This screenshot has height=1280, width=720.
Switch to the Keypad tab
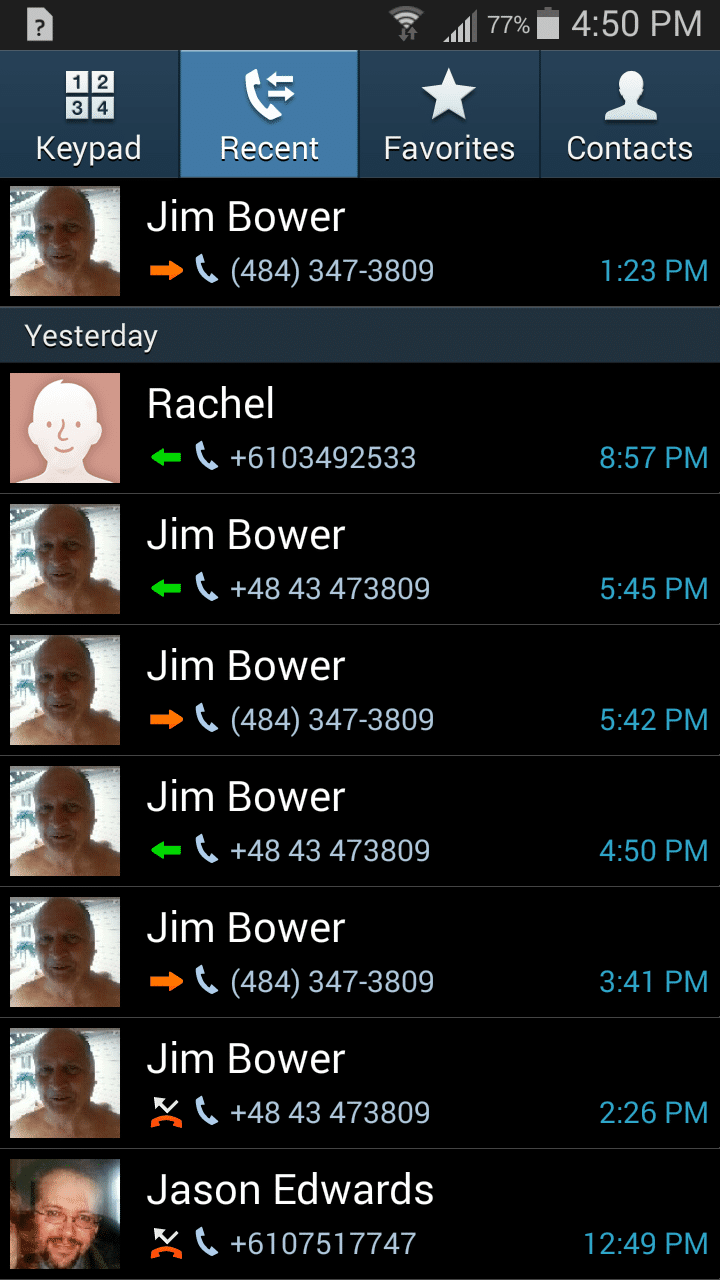[x=89, y=115]
